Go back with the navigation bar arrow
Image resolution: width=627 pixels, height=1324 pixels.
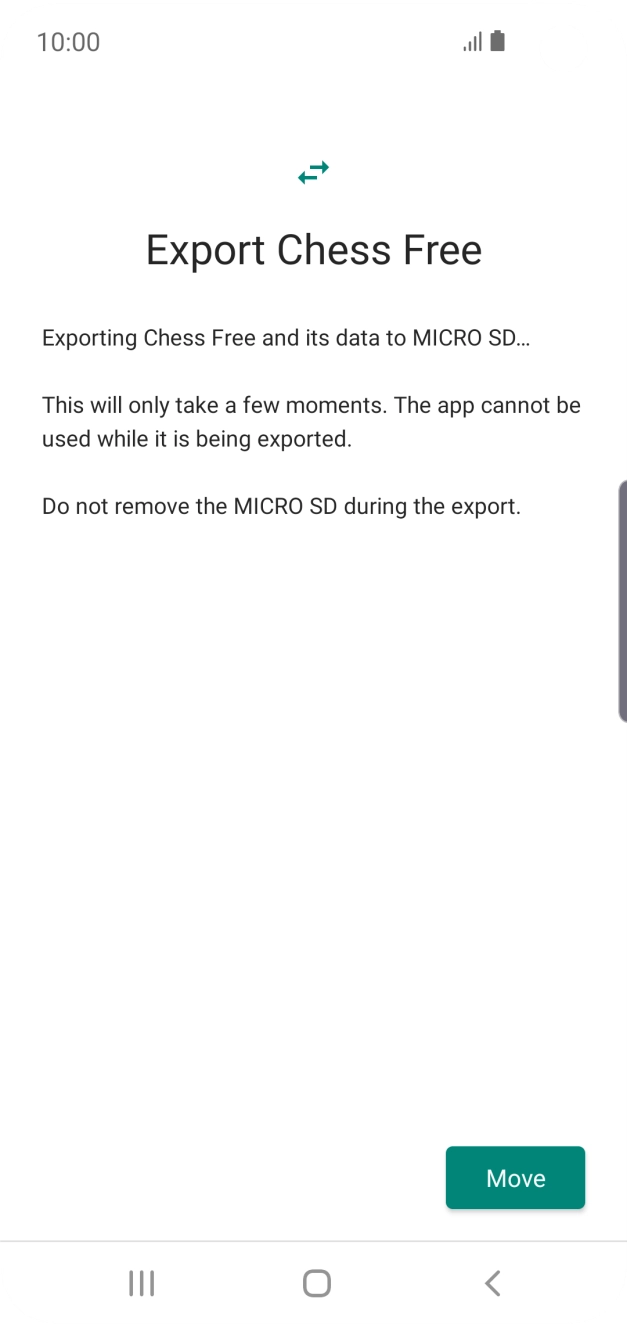[492, 1283]
